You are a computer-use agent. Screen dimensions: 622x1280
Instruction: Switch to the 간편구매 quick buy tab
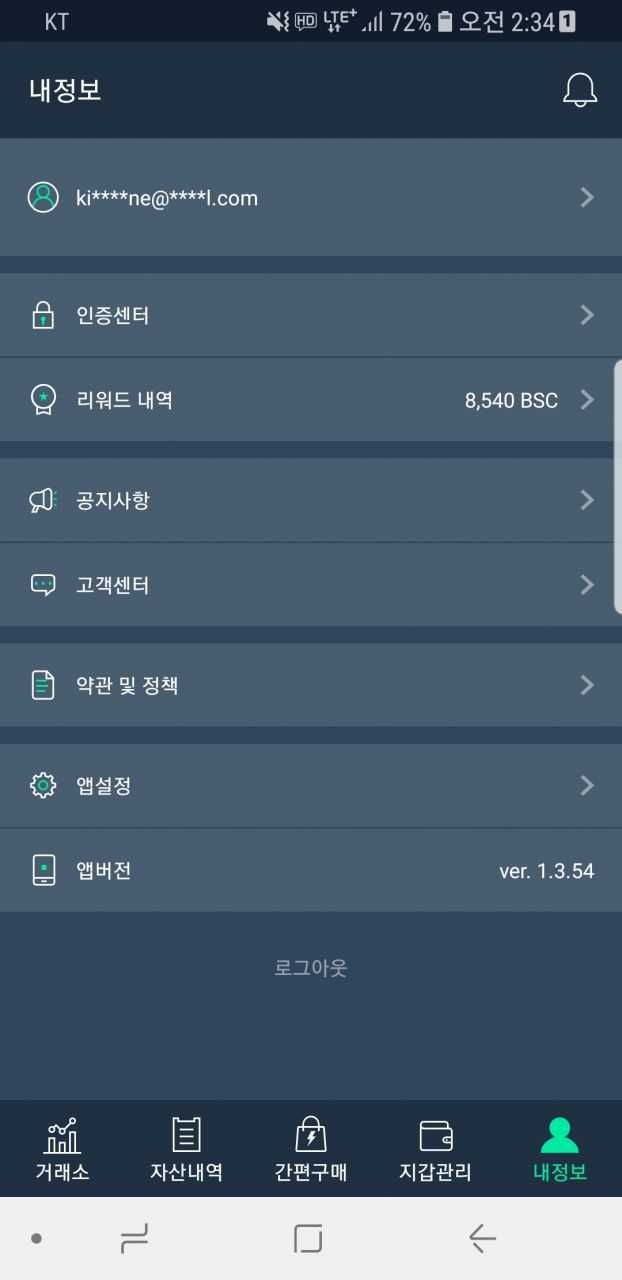point(311,1150)
